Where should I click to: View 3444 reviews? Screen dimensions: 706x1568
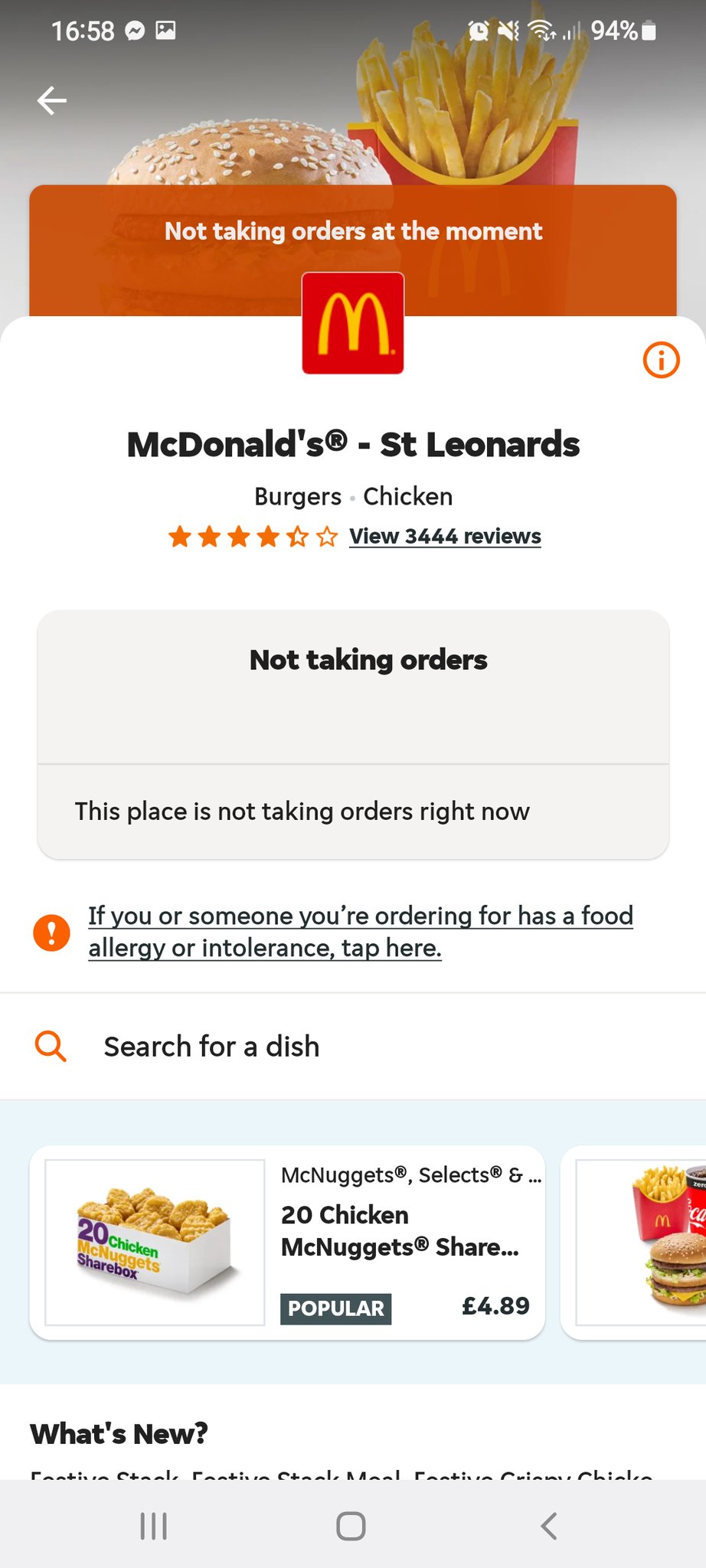pyautogui.click(x=445, y=537)
